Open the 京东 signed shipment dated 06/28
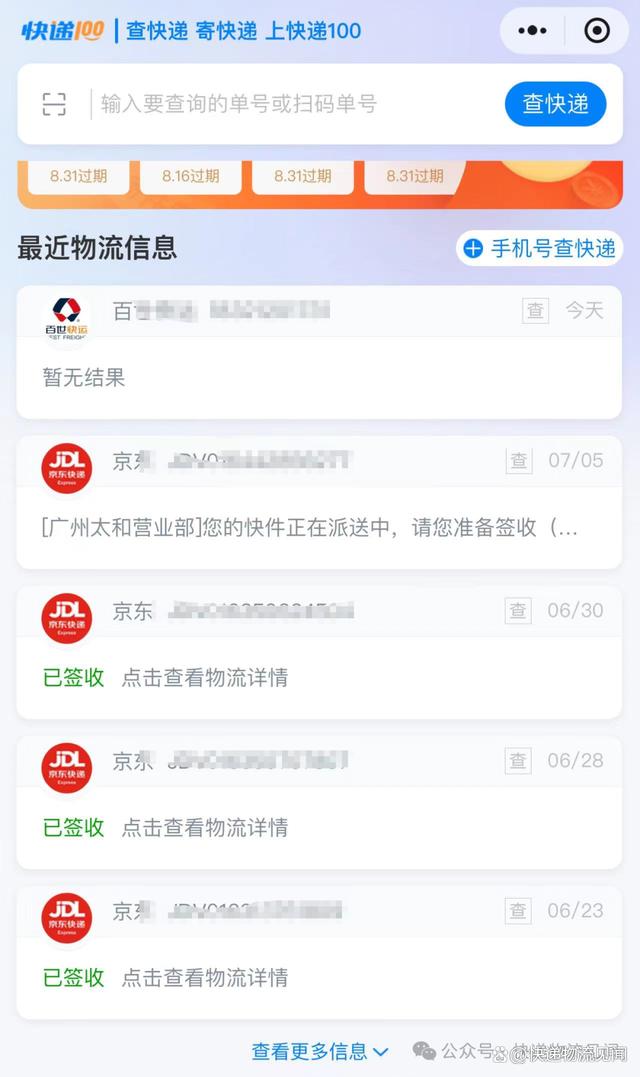The height and width of the screenshot is (1077, 640). coord(319,802)
